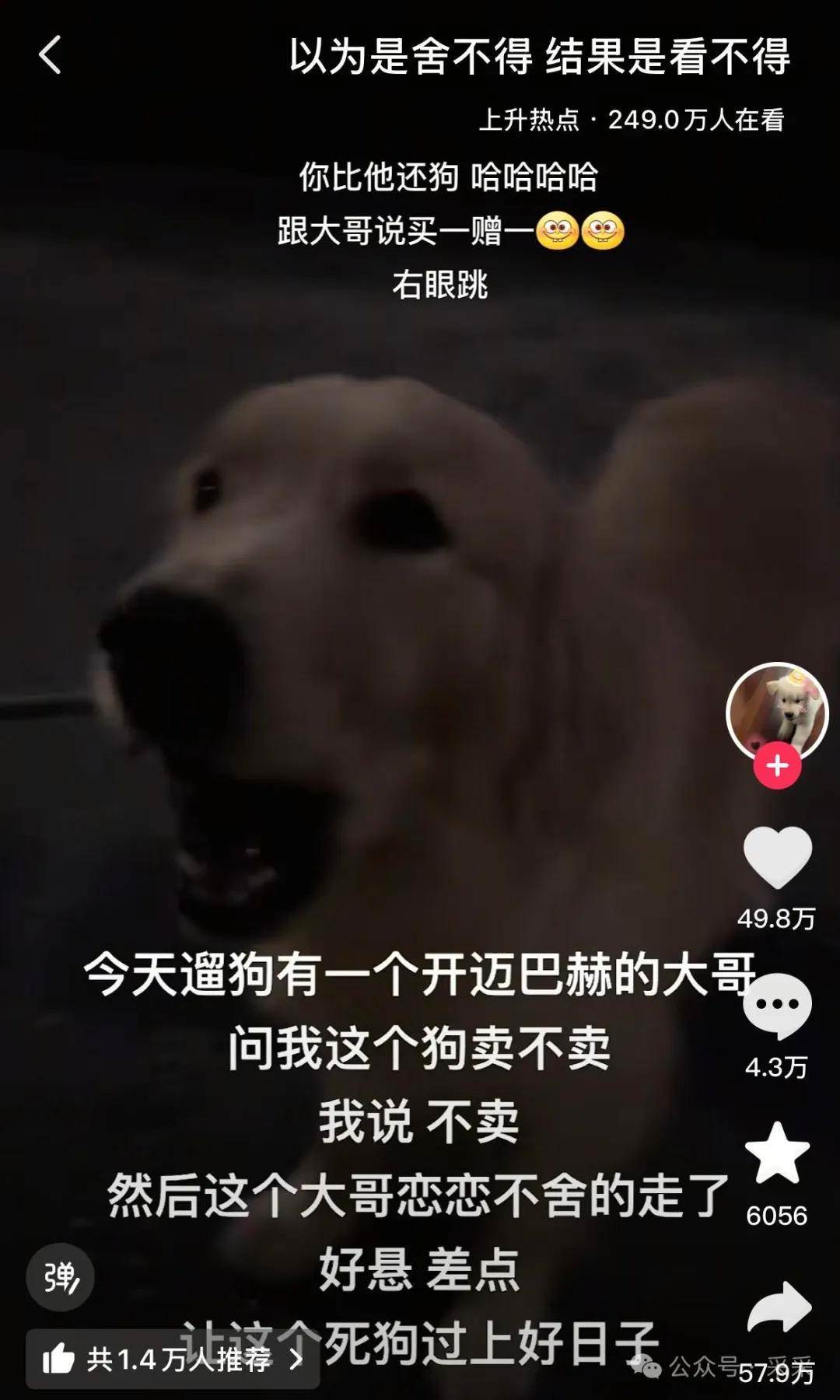Image resolution: width=840 pixels, height=1400 pixels.
Task: Follow the creator via red plus button
Action: coord(777,766)
